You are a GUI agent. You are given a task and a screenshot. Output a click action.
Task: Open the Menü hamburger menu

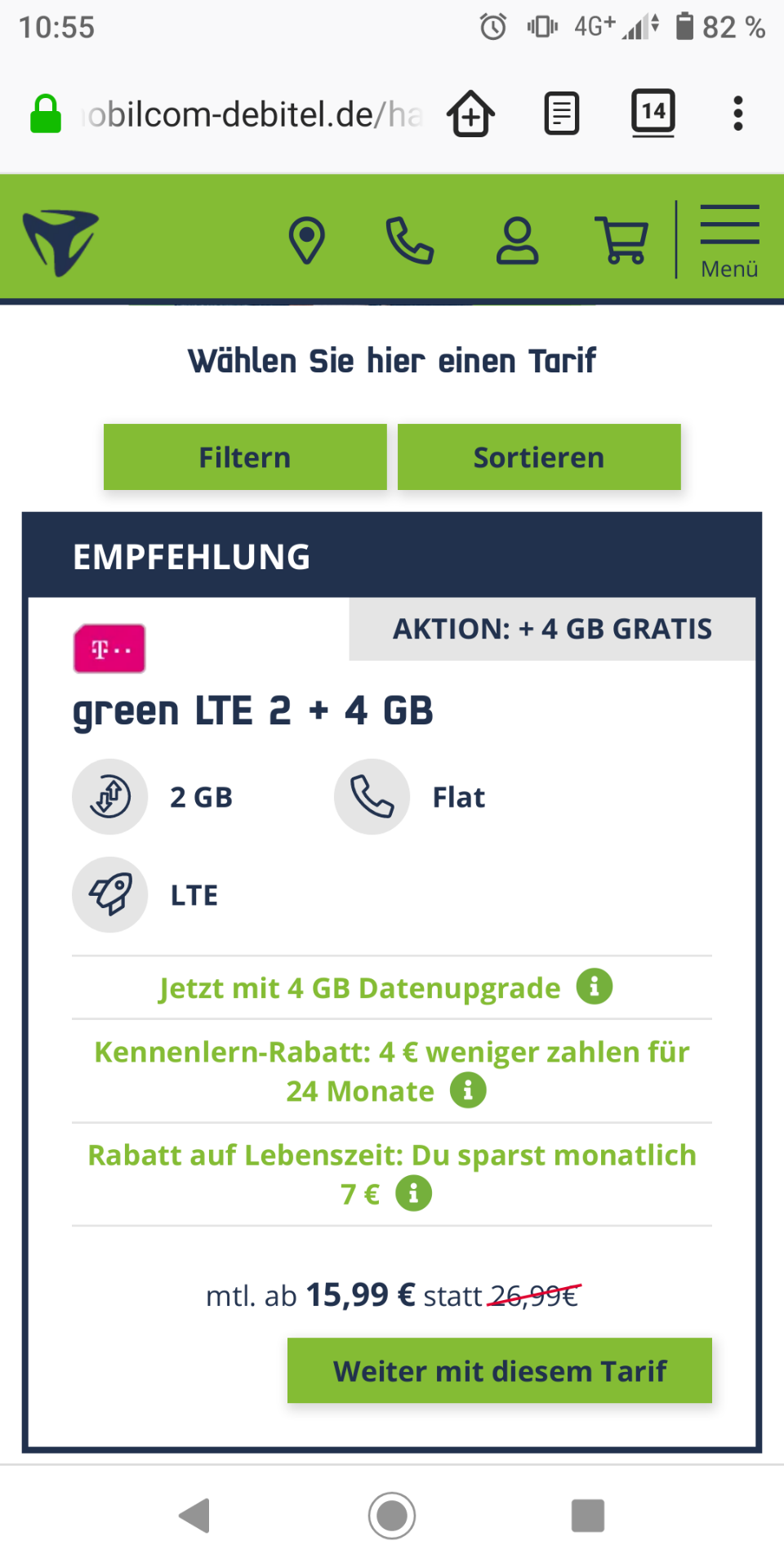729,240
